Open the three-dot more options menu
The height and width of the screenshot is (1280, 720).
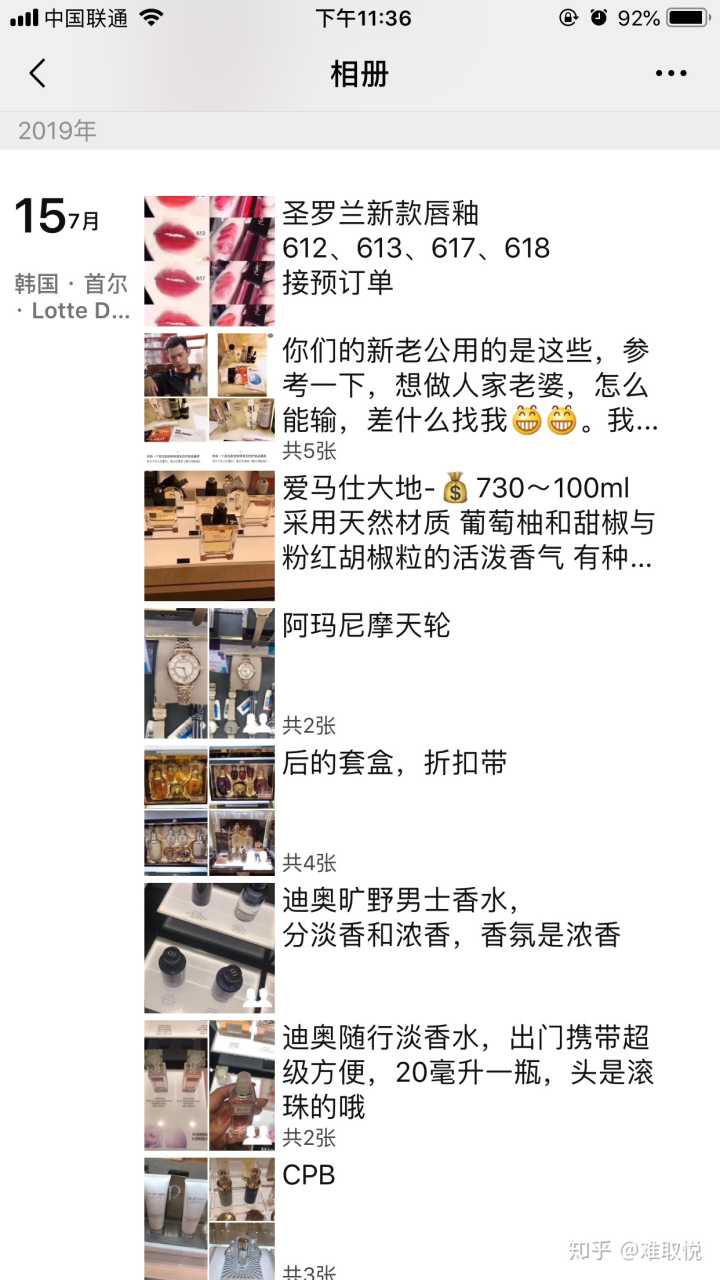[x=670, y=73]
